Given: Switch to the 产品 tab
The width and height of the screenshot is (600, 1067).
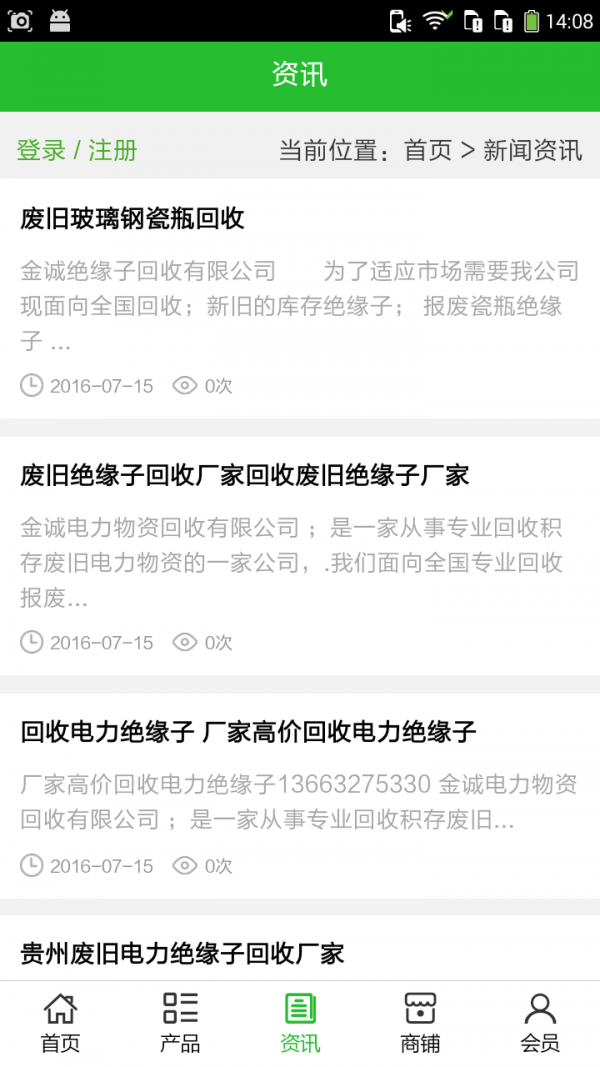Looking at the screenshot, I should click(180, 1023).
